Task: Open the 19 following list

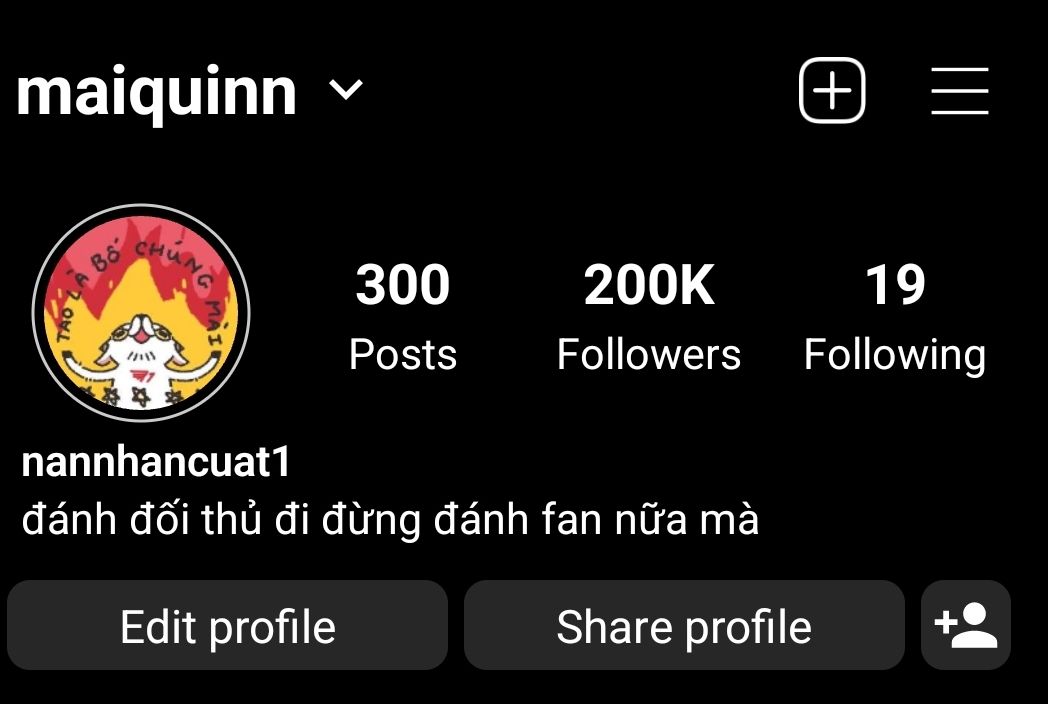Action: 894,315
